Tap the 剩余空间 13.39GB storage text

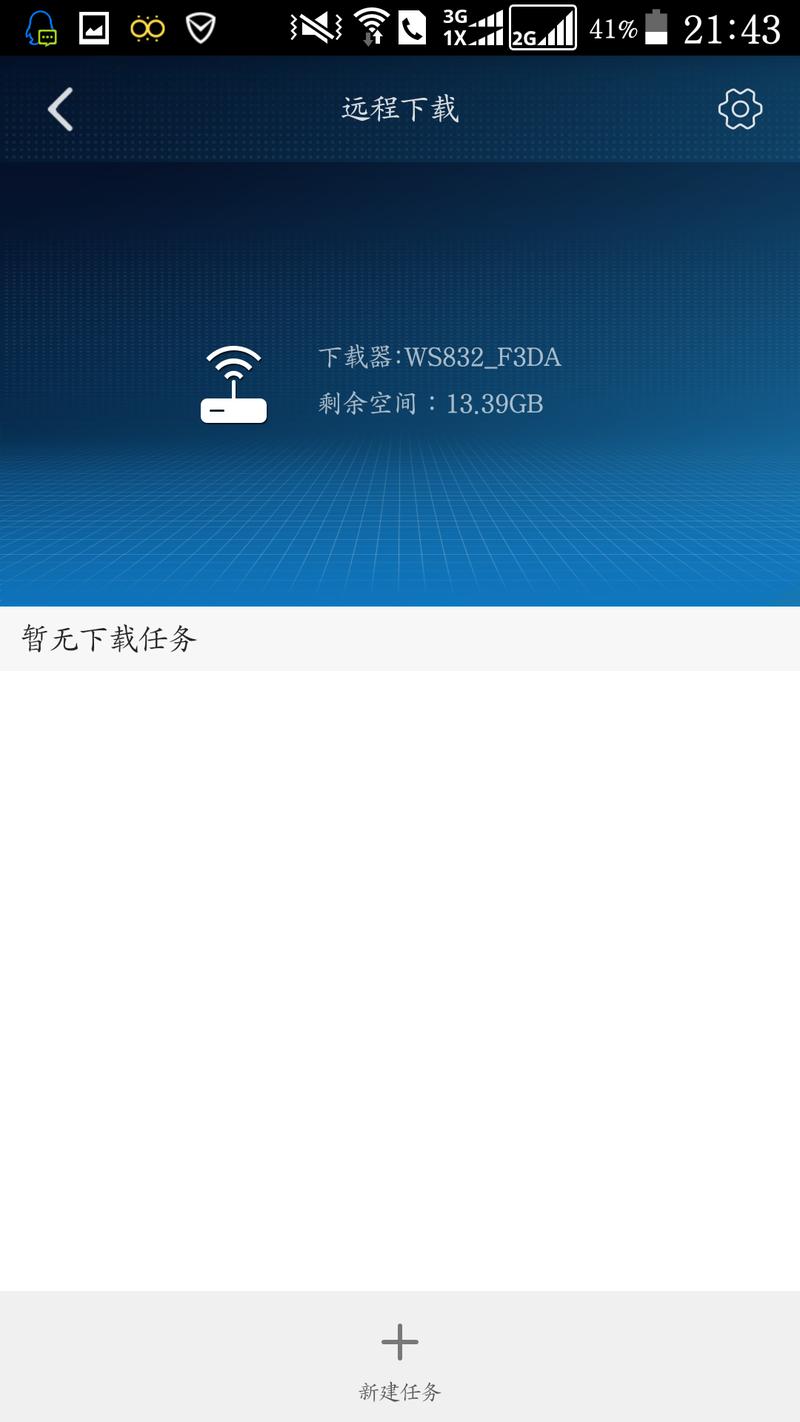point(430,405)
